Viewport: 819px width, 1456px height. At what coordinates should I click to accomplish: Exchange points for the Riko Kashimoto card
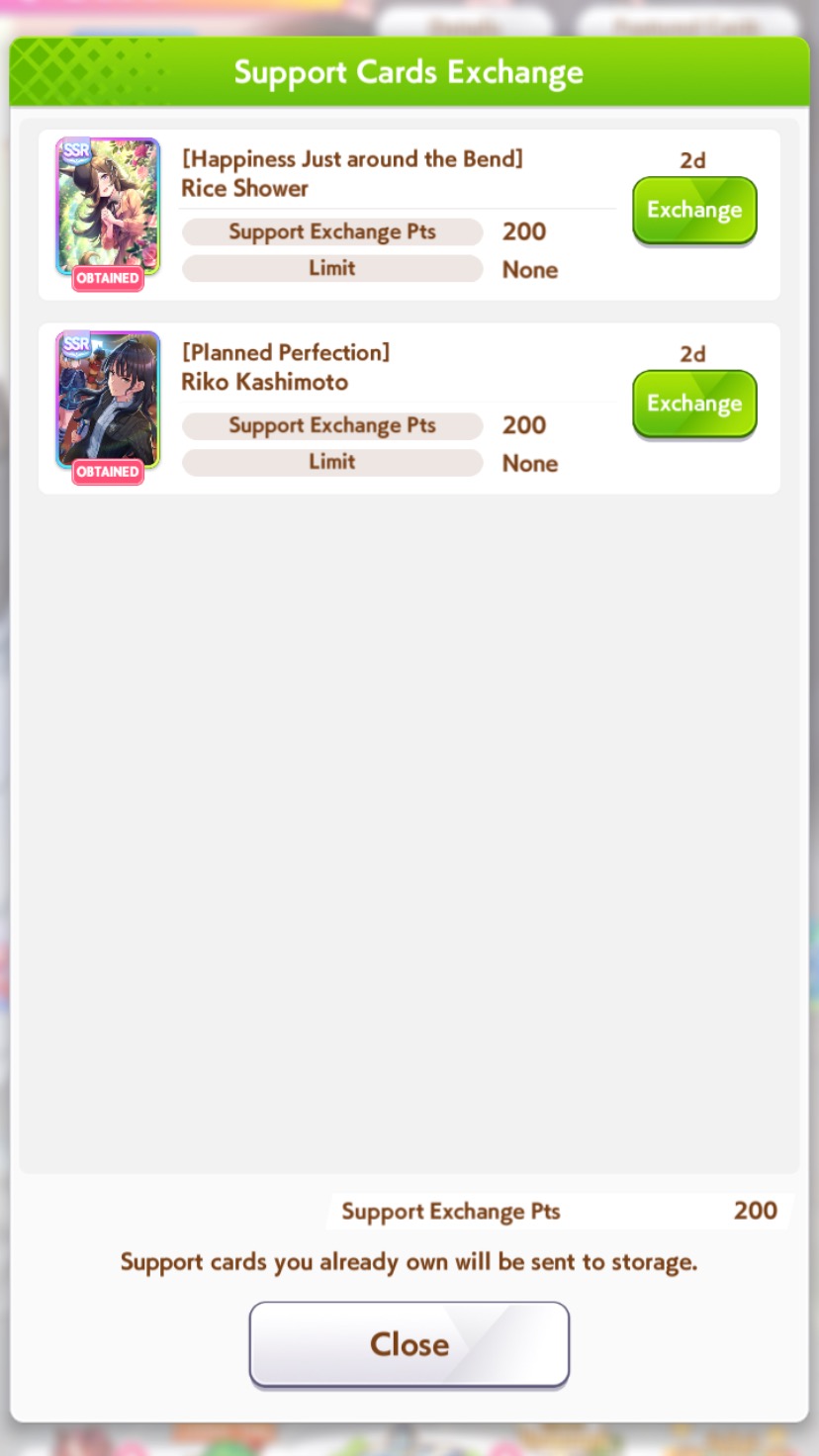[694, 404]
